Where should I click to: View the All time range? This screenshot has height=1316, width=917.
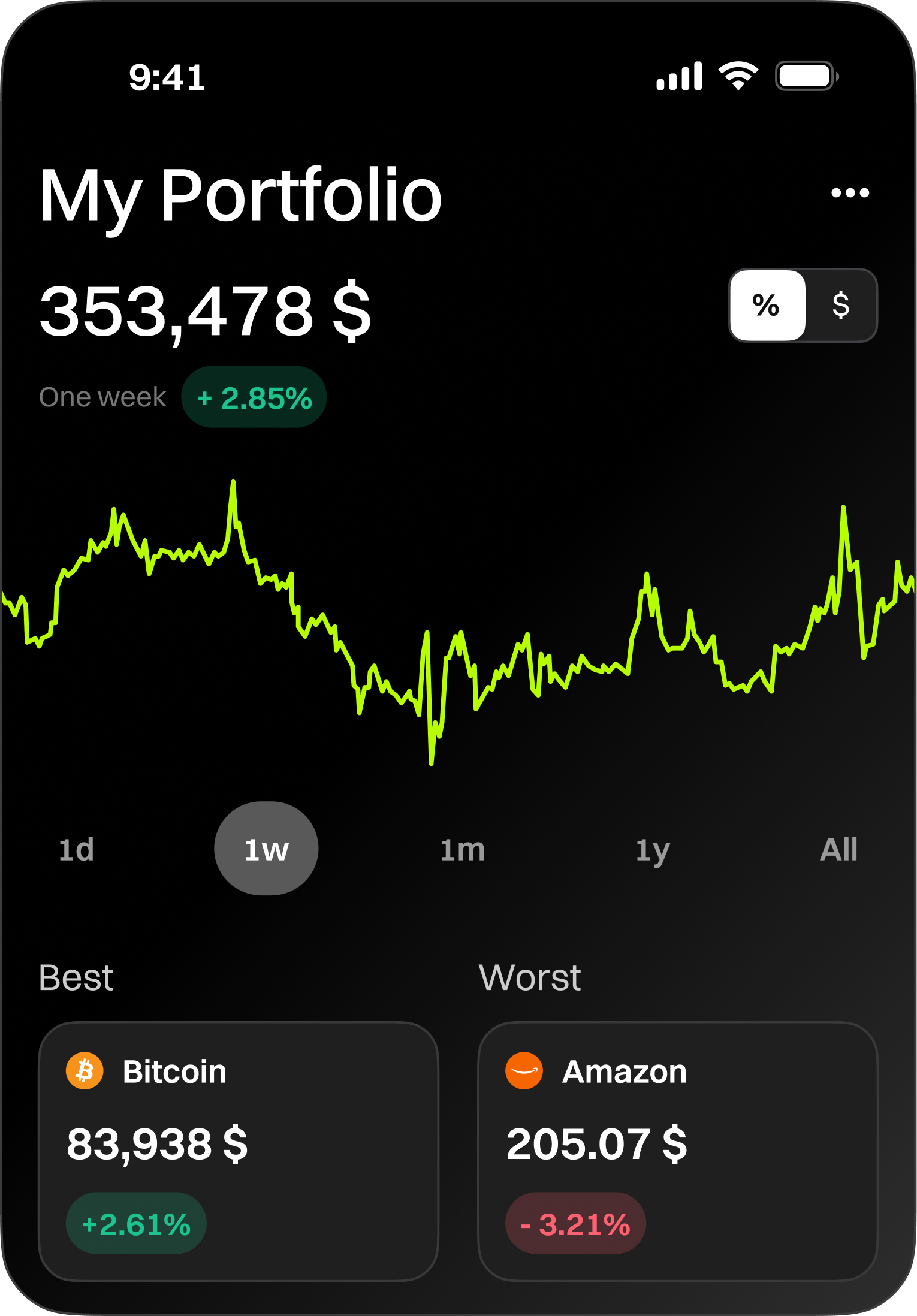tap(838, 849)
